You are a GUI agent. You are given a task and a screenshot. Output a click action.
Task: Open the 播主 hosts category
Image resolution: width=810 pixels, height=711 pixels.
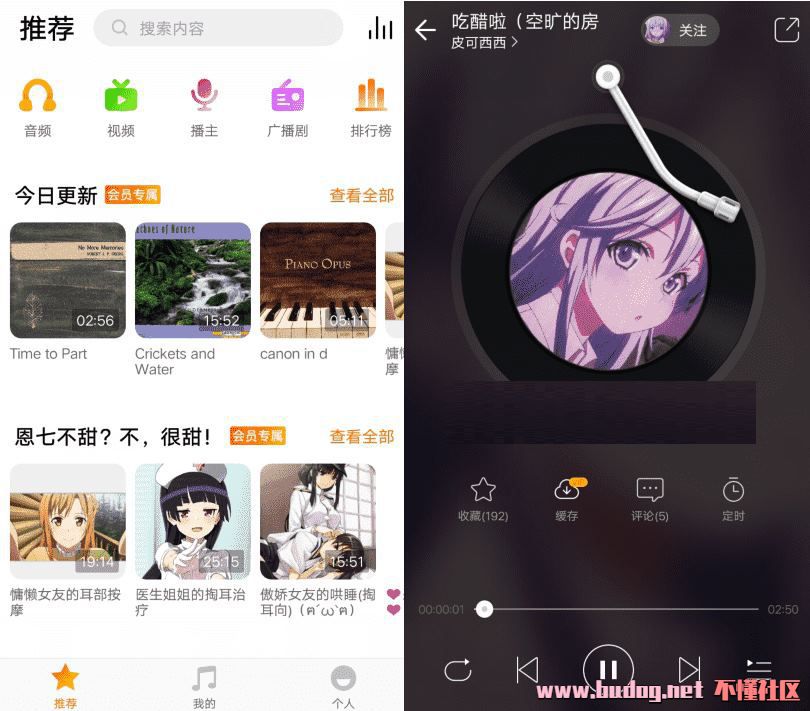204,107
